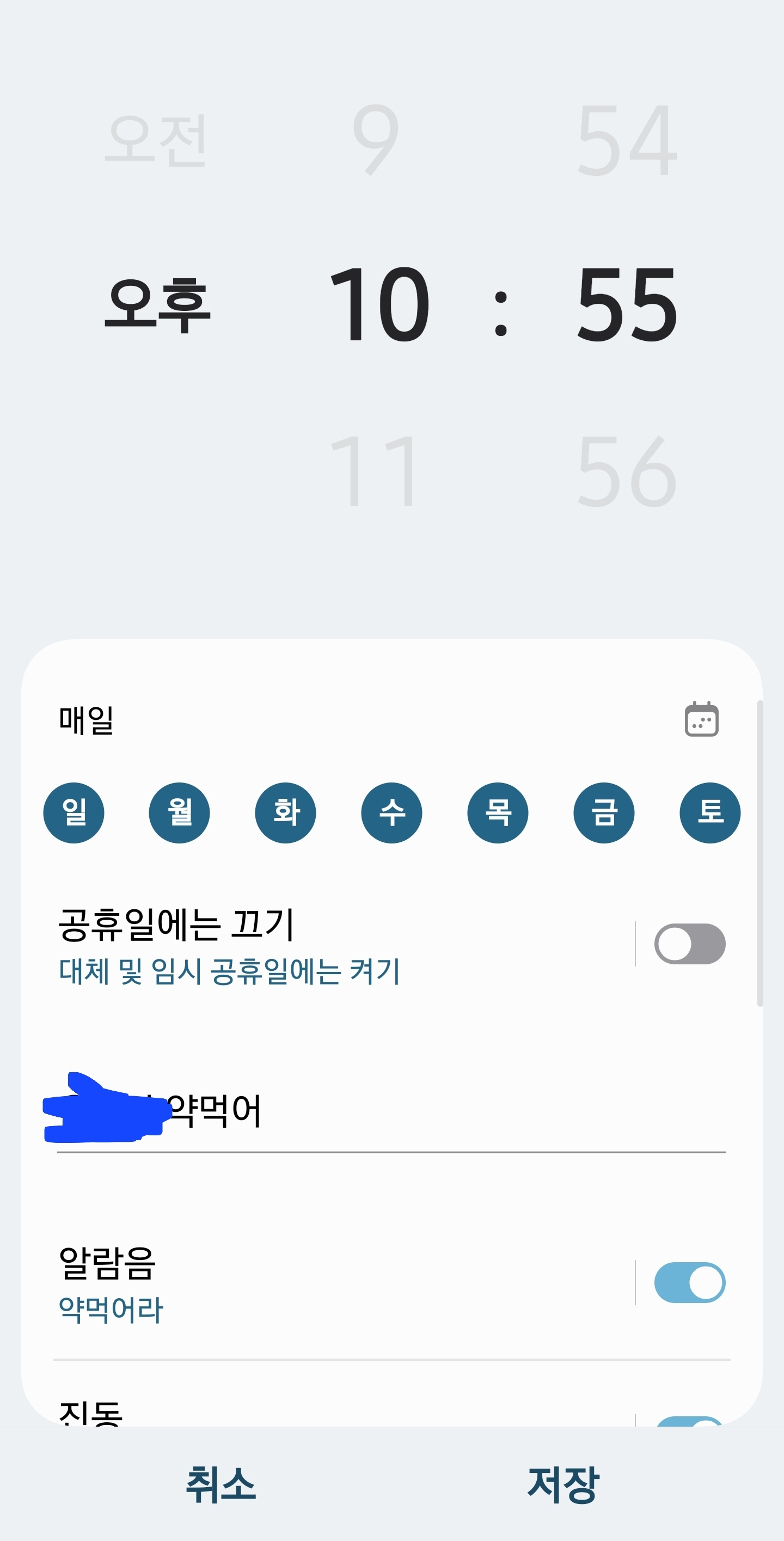This screenshot has width=784, height=1541.
Task: Enable the 공휴일에는 끄기 switch
Action: 689,944
